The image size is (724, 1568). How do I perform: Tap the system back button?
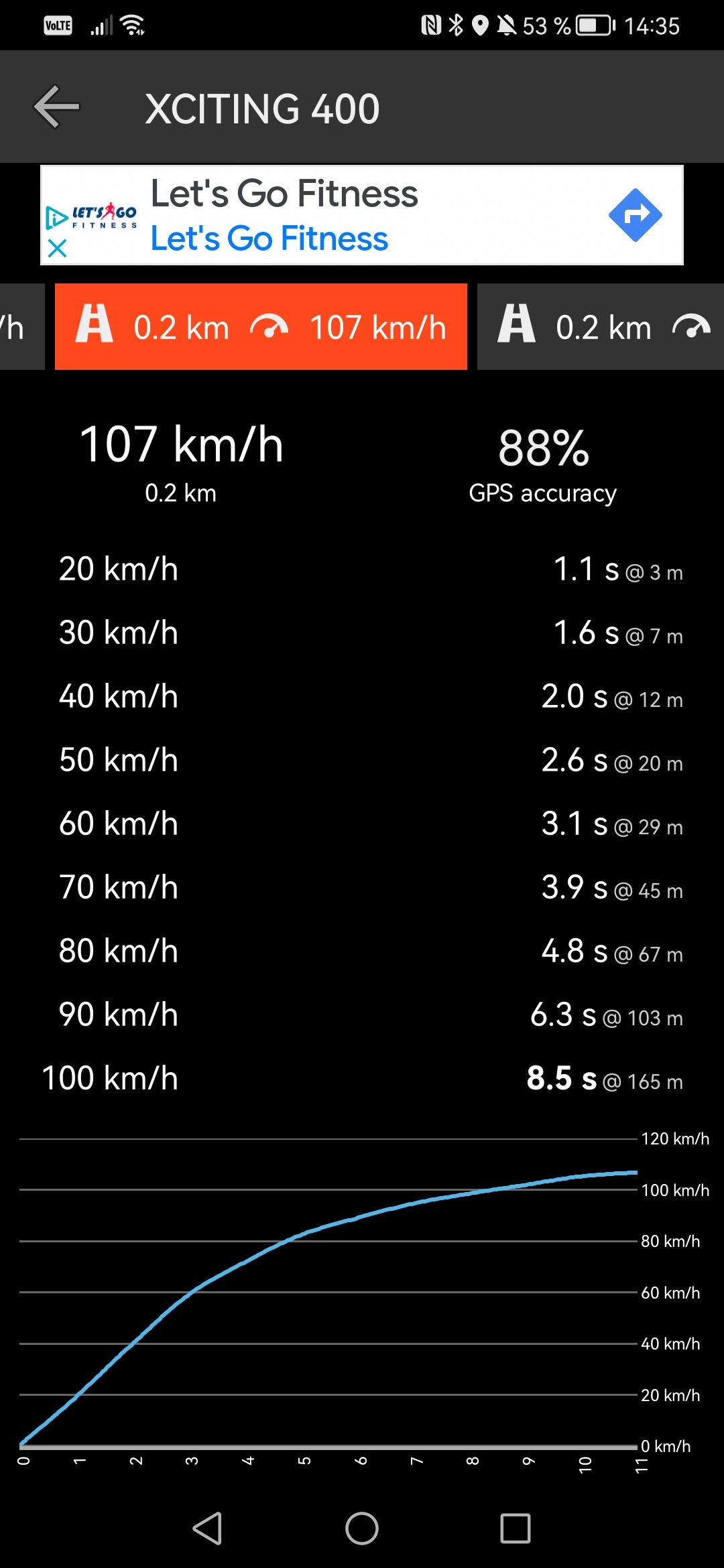(x=207, y=1528)
